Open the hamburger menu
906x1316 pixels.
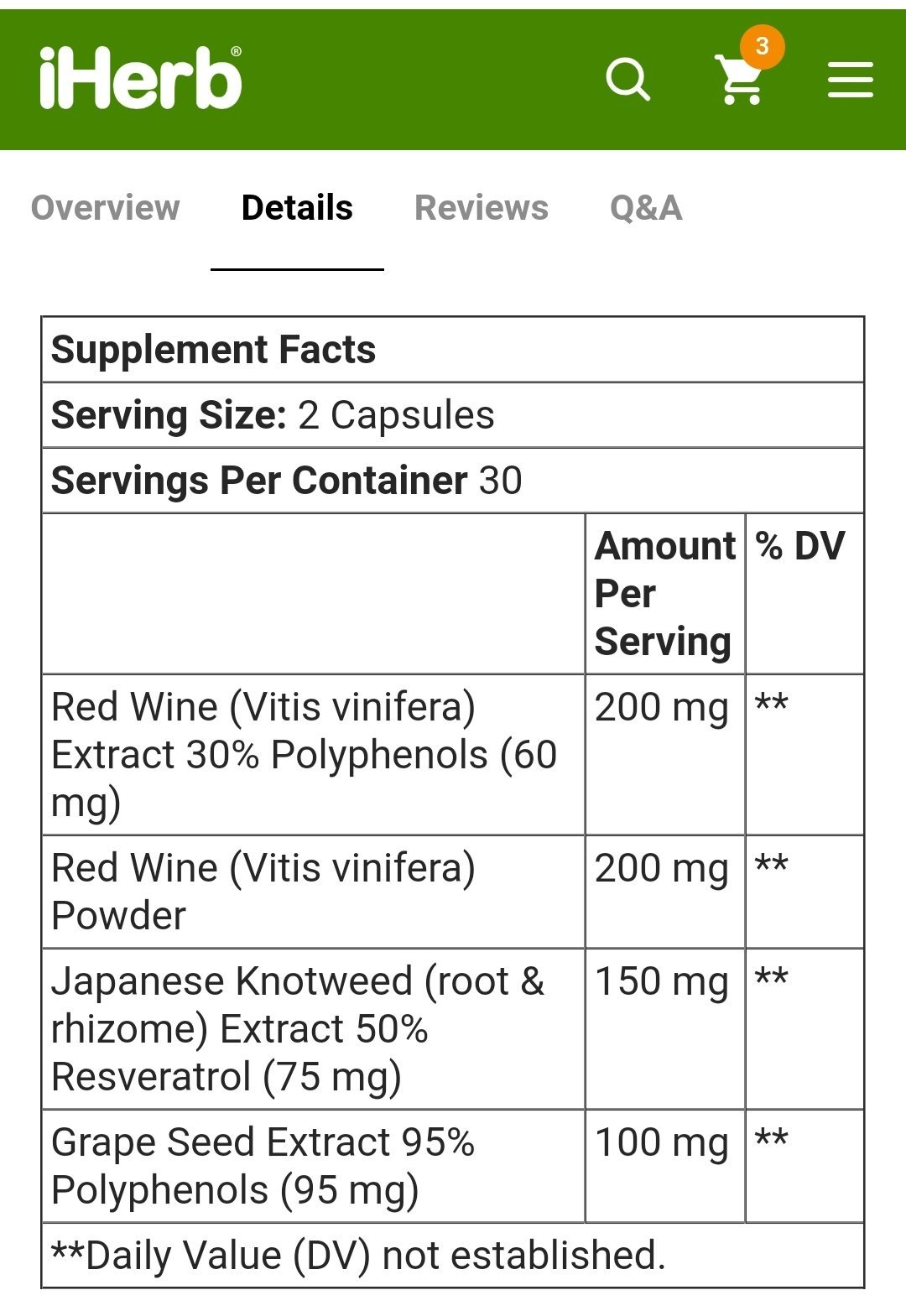(x=850, y=81)
